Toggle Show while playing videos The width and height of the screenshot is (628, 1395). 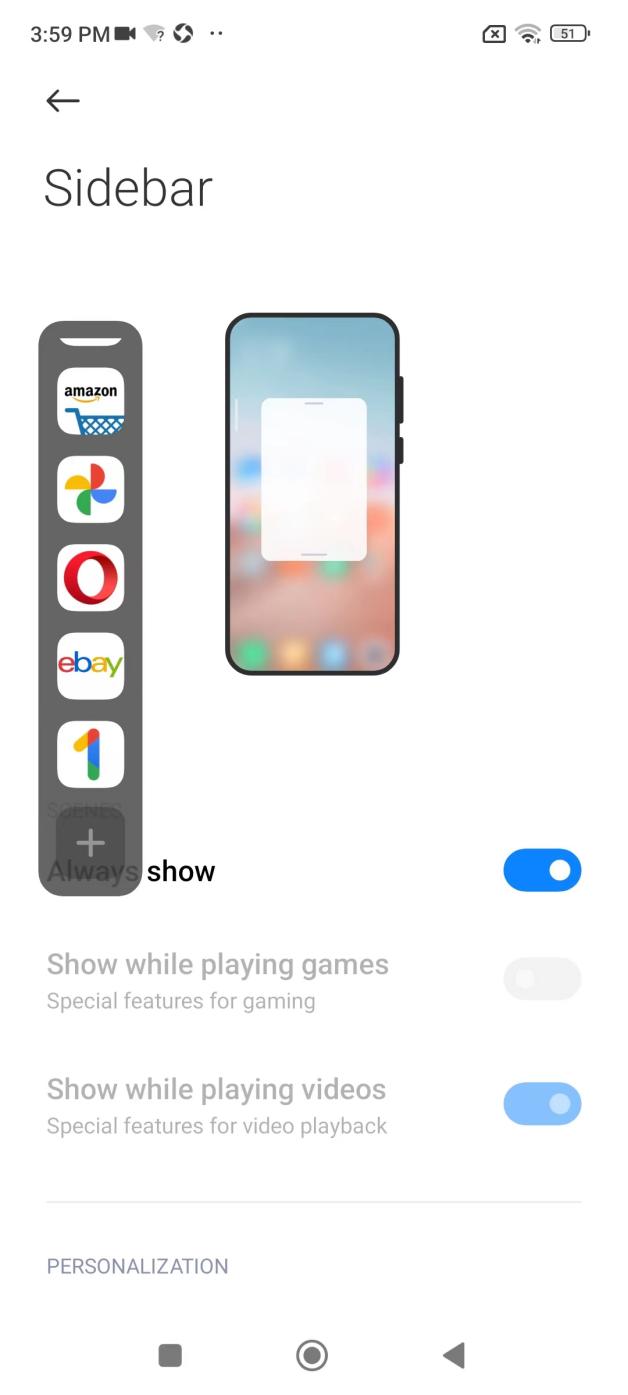[x=541, y=1103]
